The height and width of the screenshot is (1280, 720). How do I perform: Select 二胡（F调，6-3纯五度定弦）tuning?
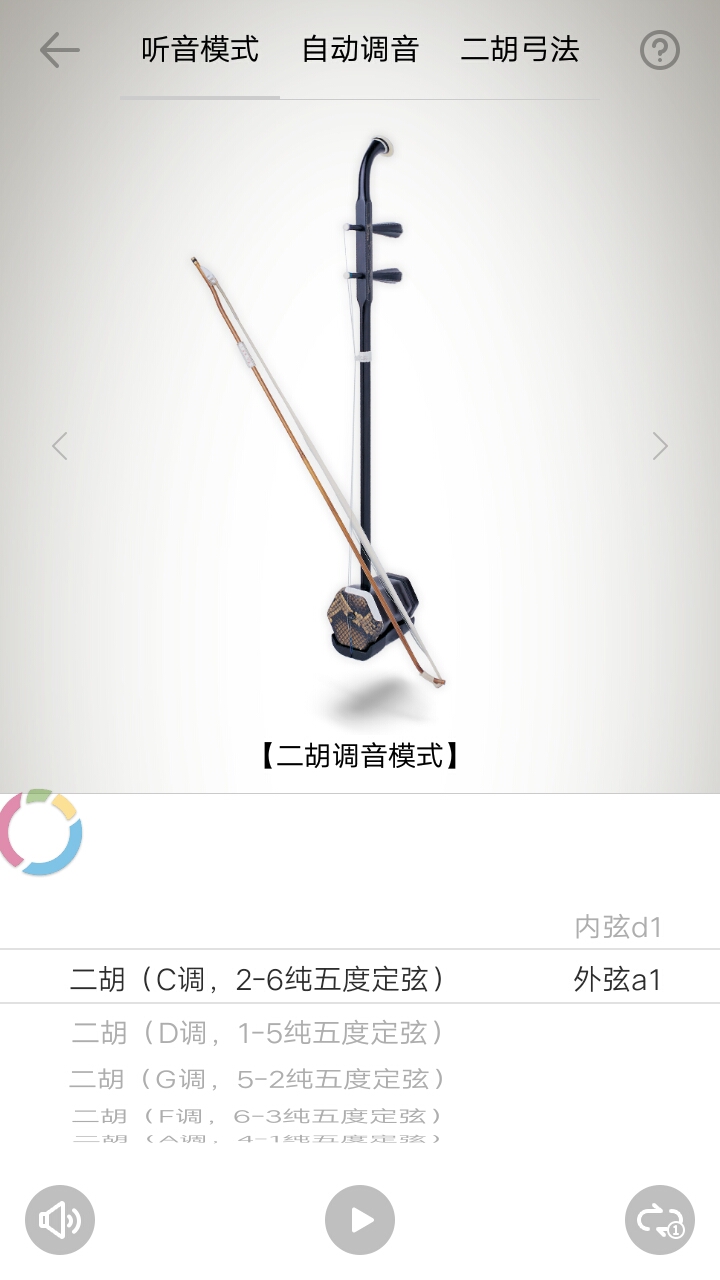[260, 1114]
